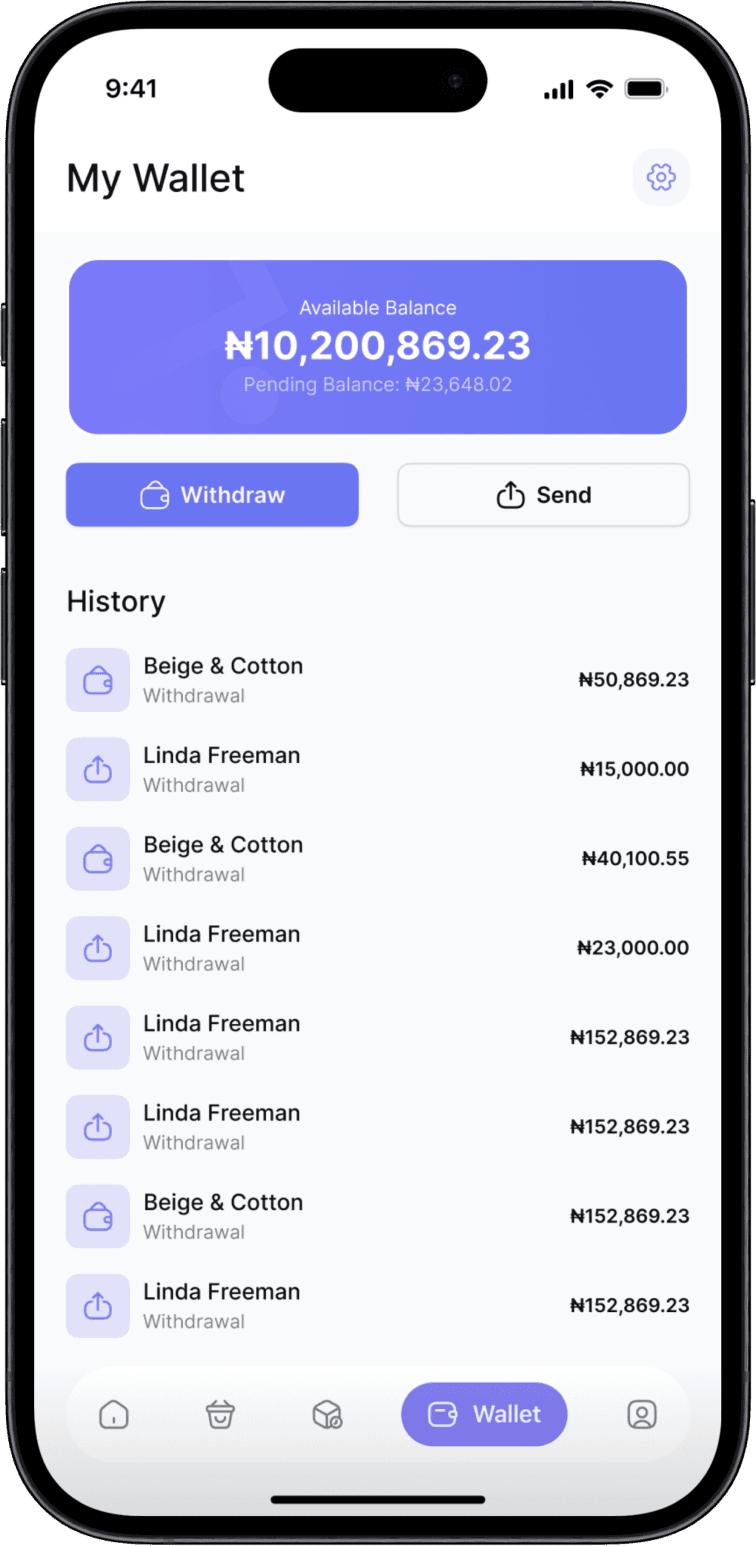The height and width of the screenshot is (1546, 756).
Task: View the ₦40,100.55 Beige & Cotton transaction
Action: (x=377, y=858)
